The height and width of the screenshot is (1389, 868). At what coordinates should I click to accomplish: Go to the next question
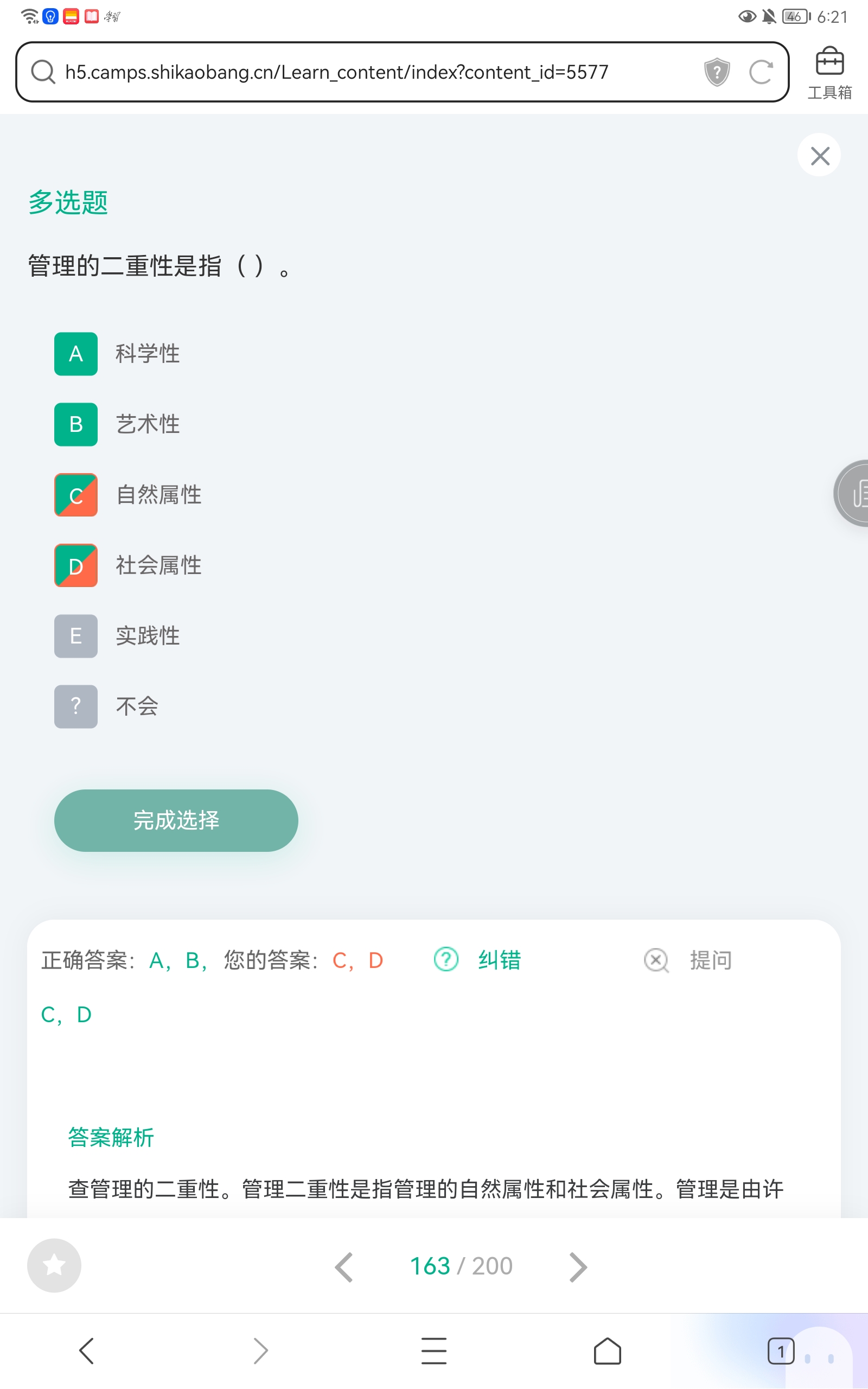[x=578, y=1267]
